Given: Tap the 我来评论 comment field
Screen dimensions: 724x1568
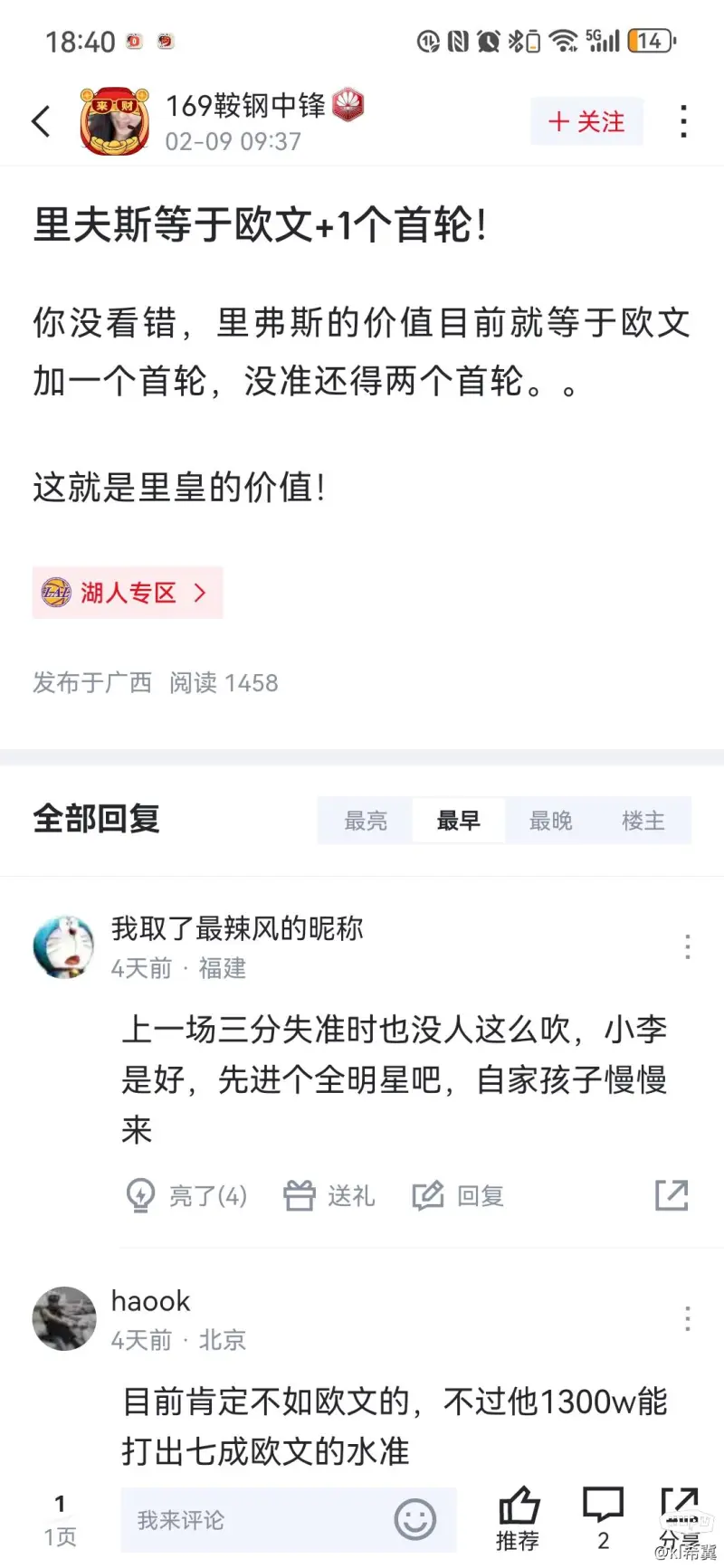Looking at the screenshot, I should pos(253,1520).
